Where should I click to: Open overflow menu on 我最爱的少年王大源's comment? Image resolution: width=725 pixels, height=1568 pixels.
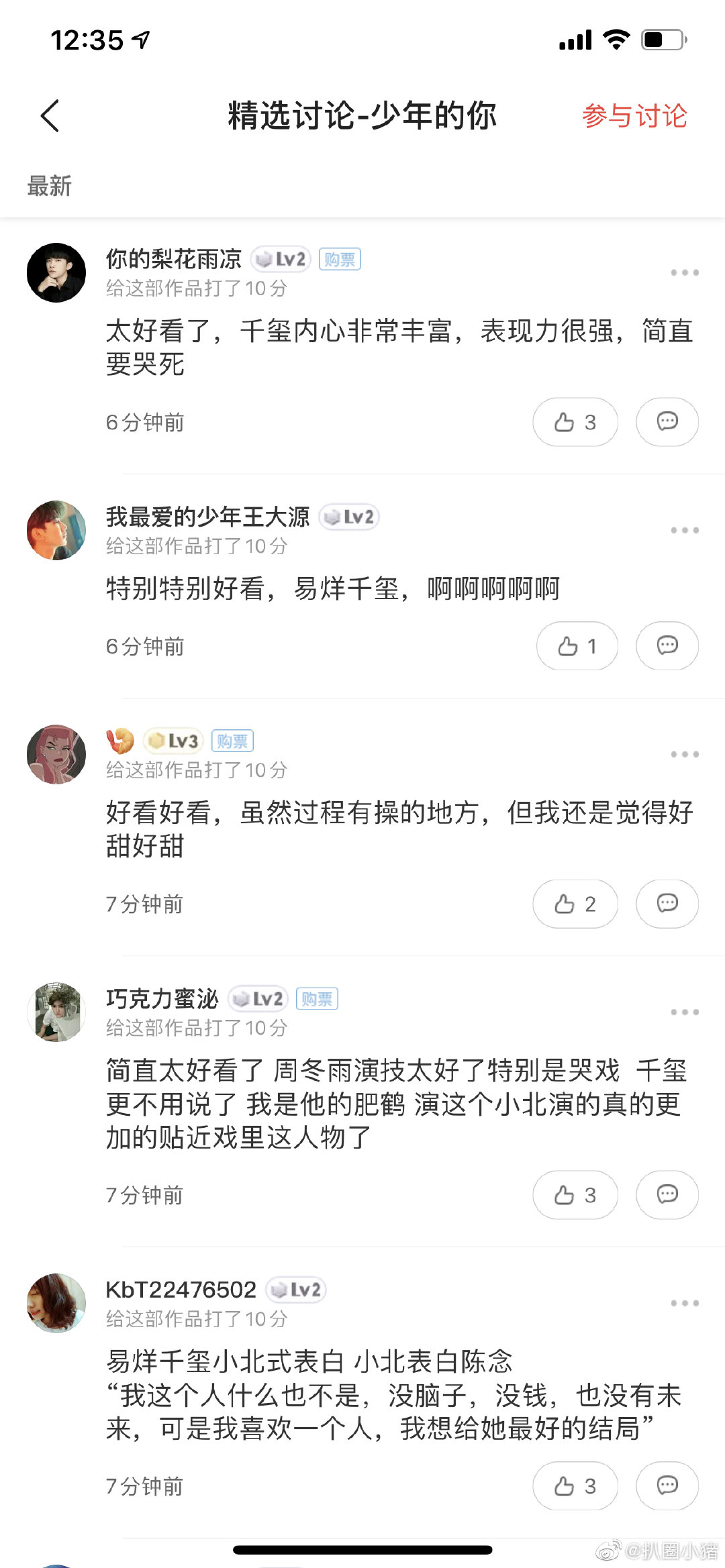(684, 530)
